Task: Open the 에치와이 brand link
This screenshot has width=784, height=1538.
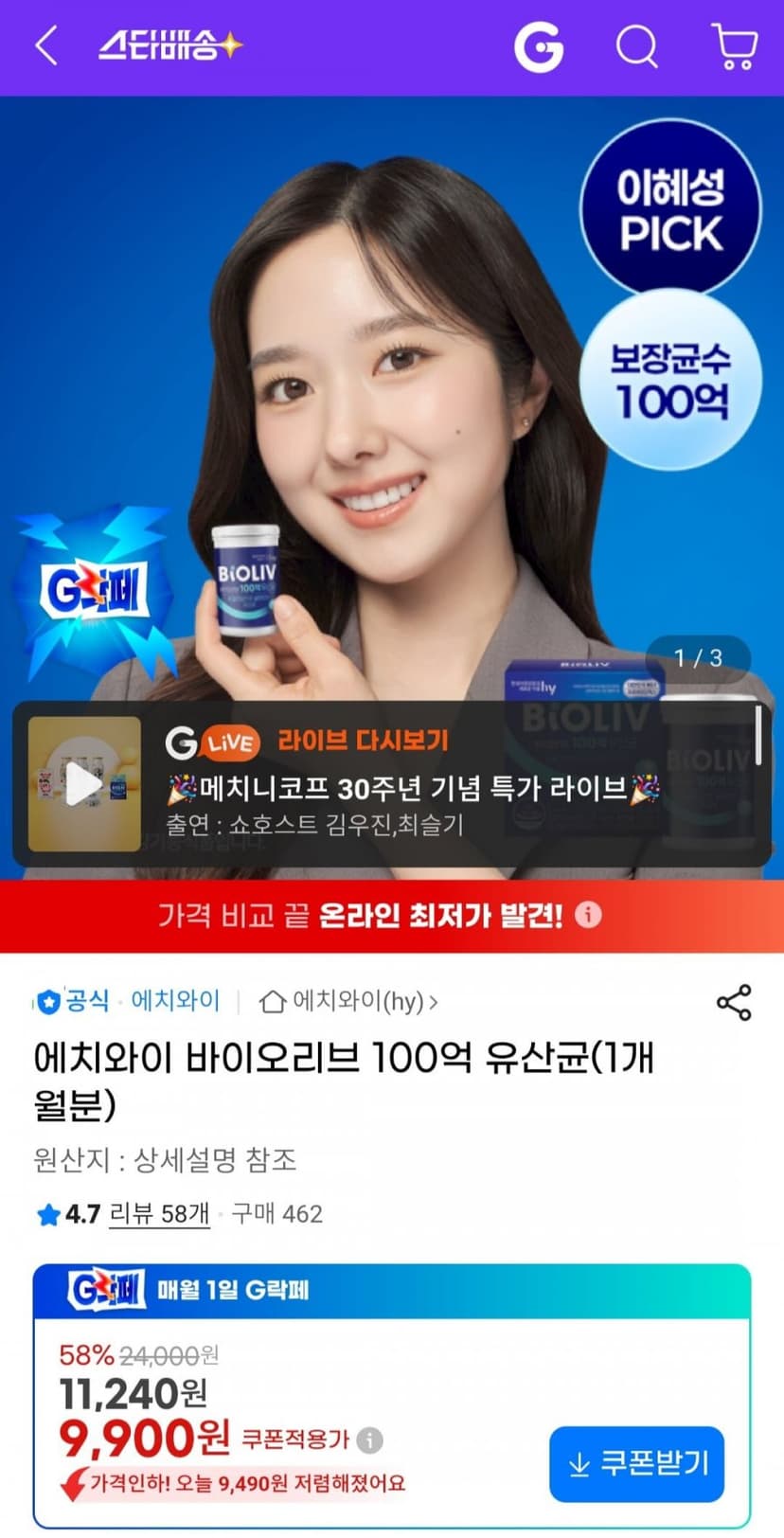Action: tap(175, 1000)
